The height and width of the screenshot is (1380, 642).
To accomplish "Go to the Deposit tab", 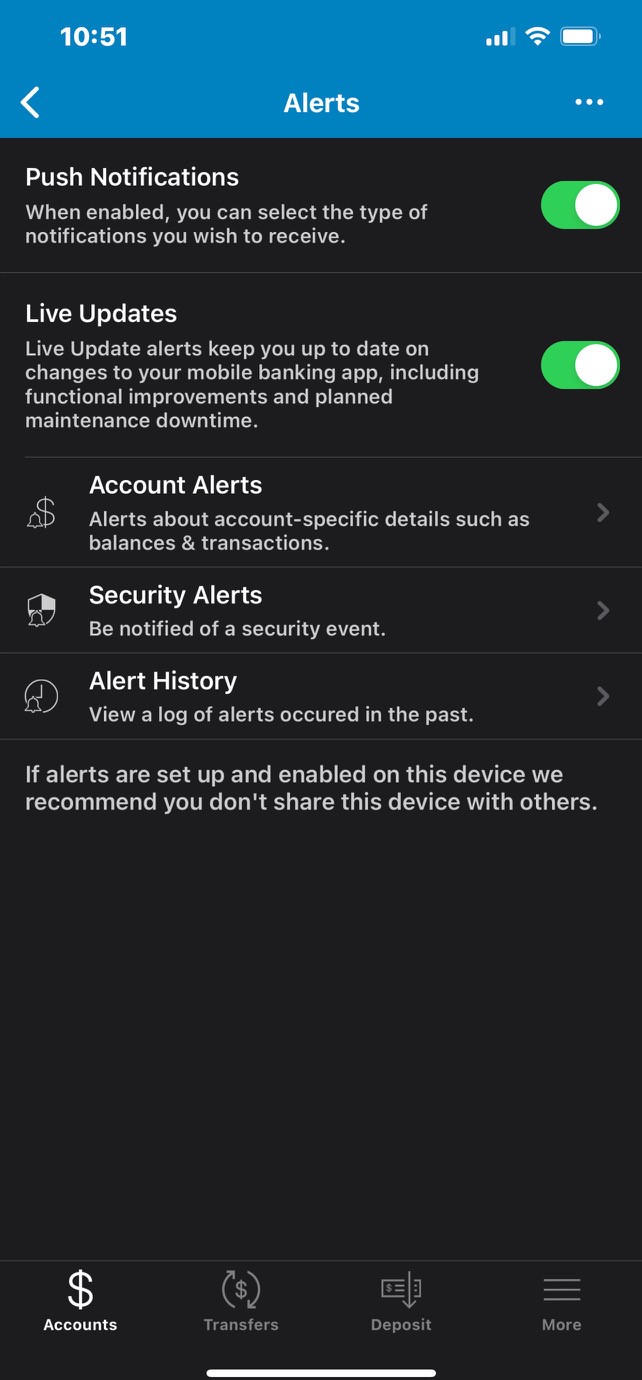I will [401, 1300].
